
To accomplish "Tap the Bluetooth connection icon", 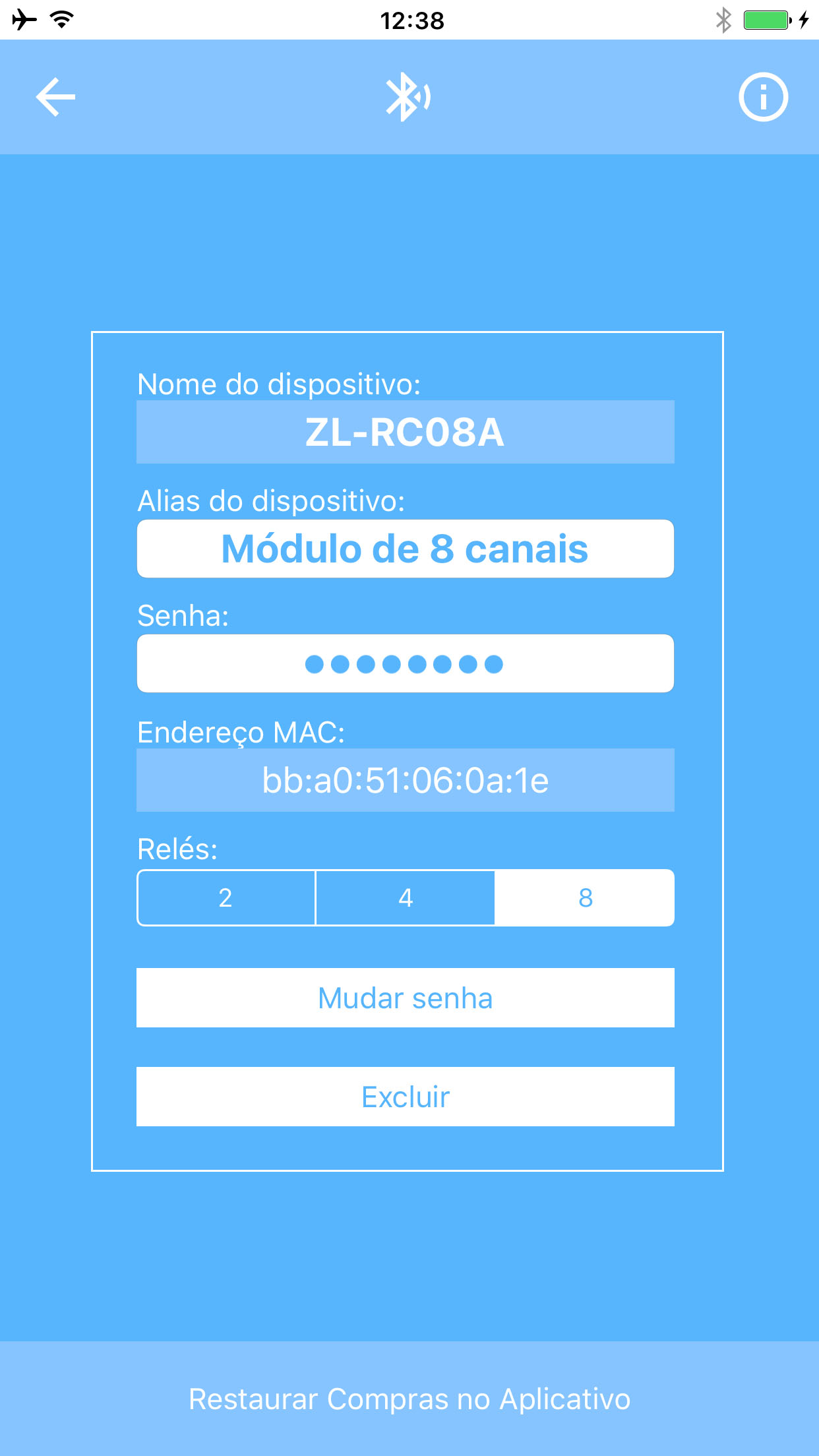I will pos(408,97).
